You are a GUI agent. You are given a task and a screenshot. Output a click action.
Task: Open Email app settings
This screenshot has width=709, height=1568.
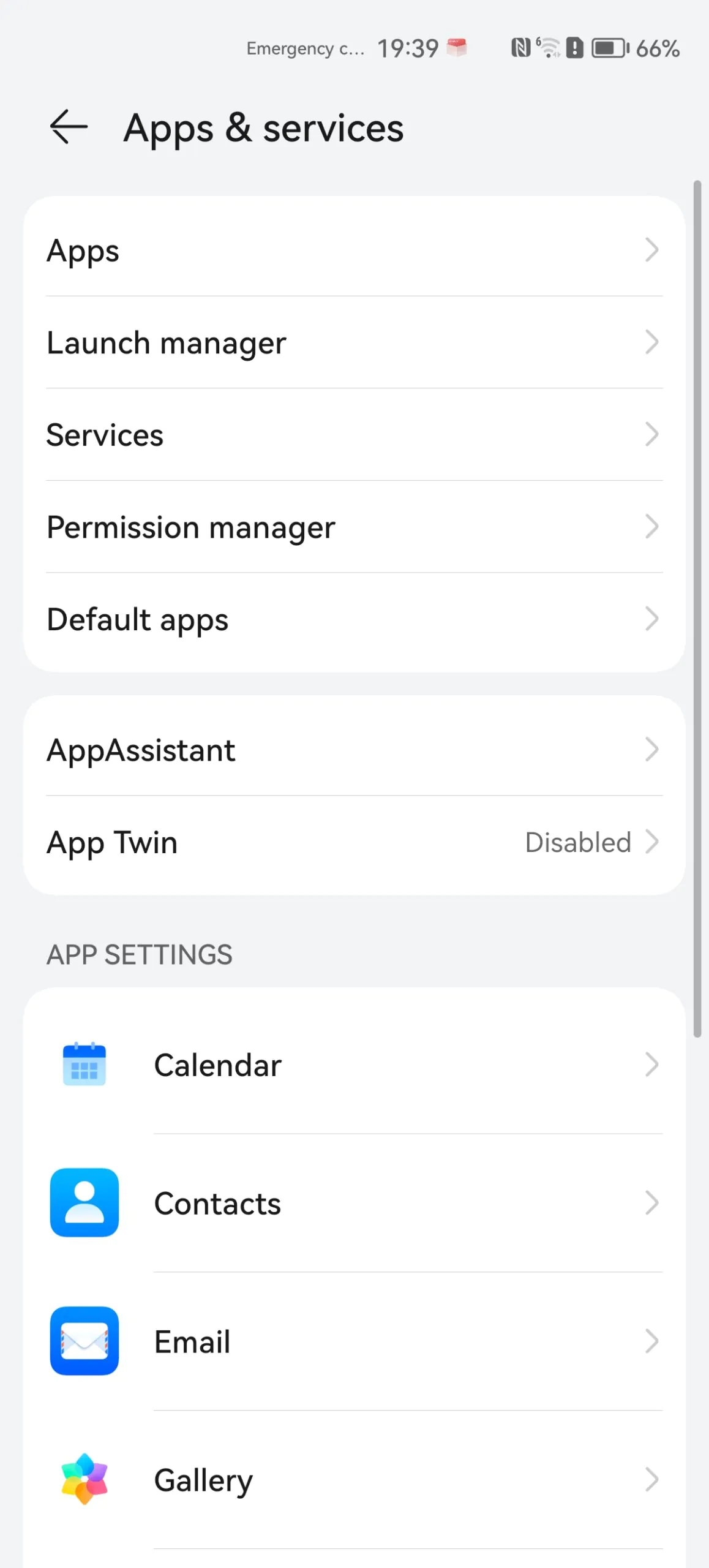coord(354,1341)
